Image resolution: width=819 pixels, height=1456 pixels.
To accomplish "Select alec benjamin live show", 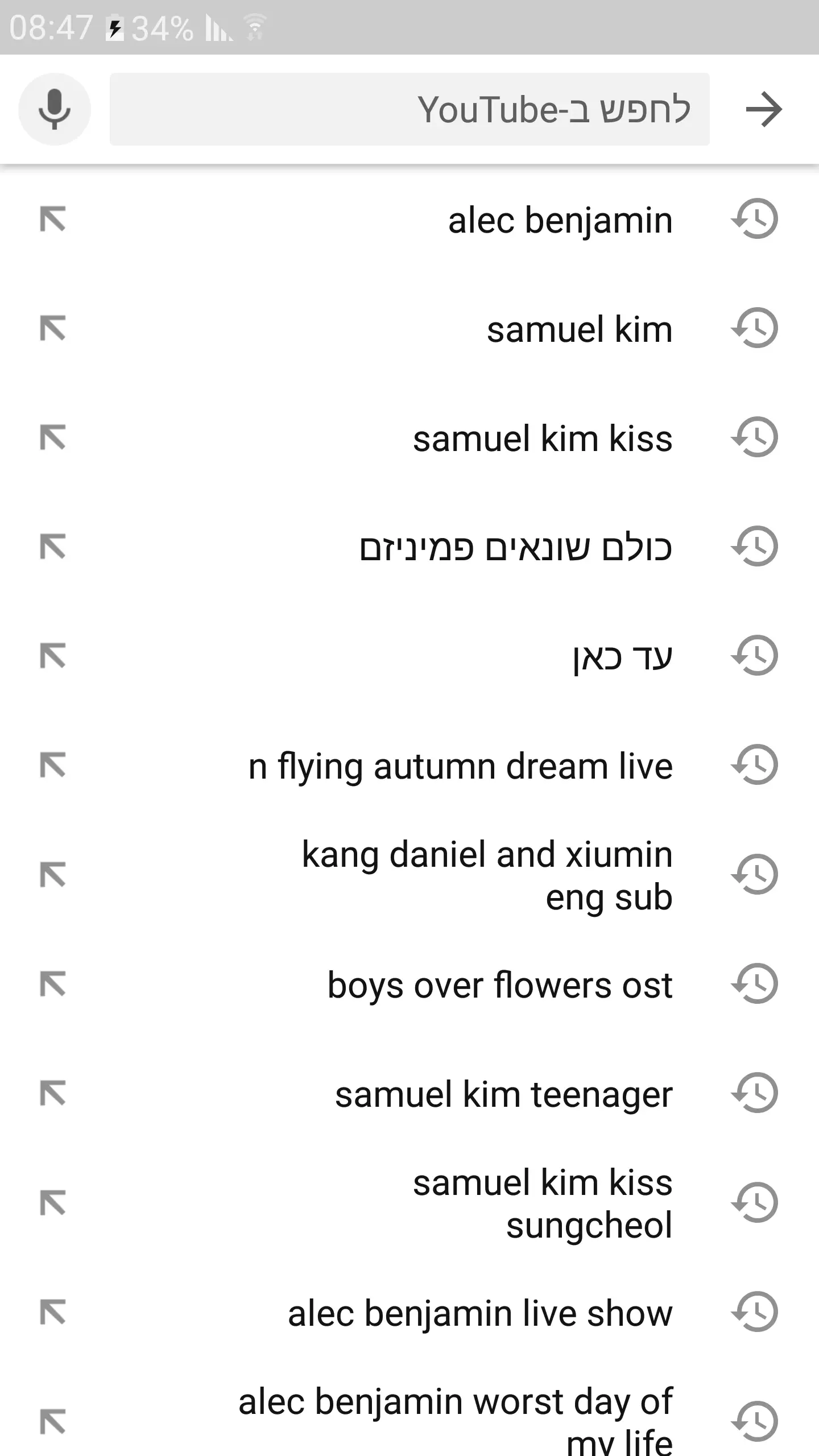I will coord(480,1313).
